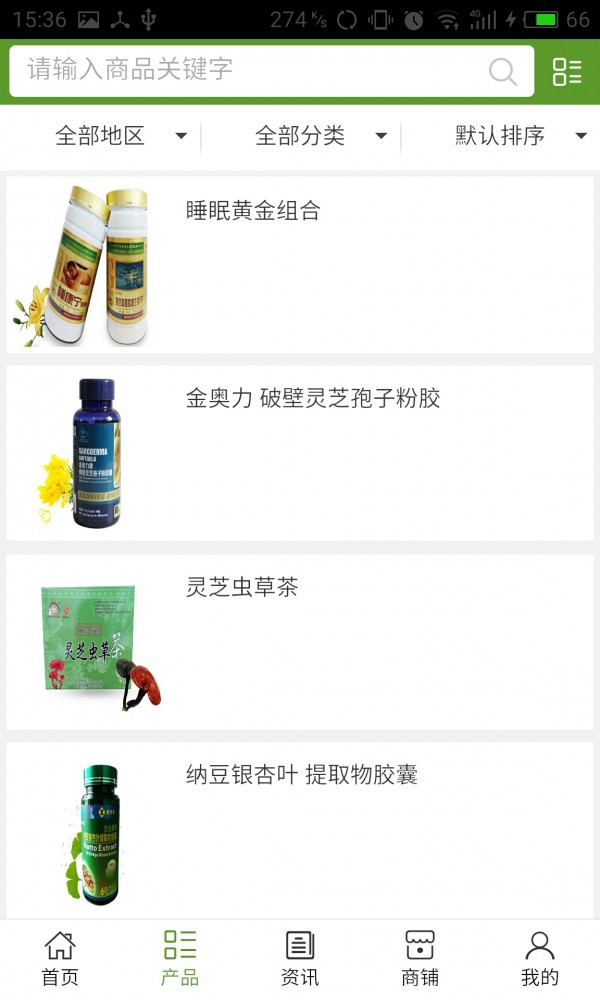Select 纳豆银杏叶 提取物胶囊 product
This screenshot has width=600, height=1000.
pyautogui.click(x=300, y=829)
